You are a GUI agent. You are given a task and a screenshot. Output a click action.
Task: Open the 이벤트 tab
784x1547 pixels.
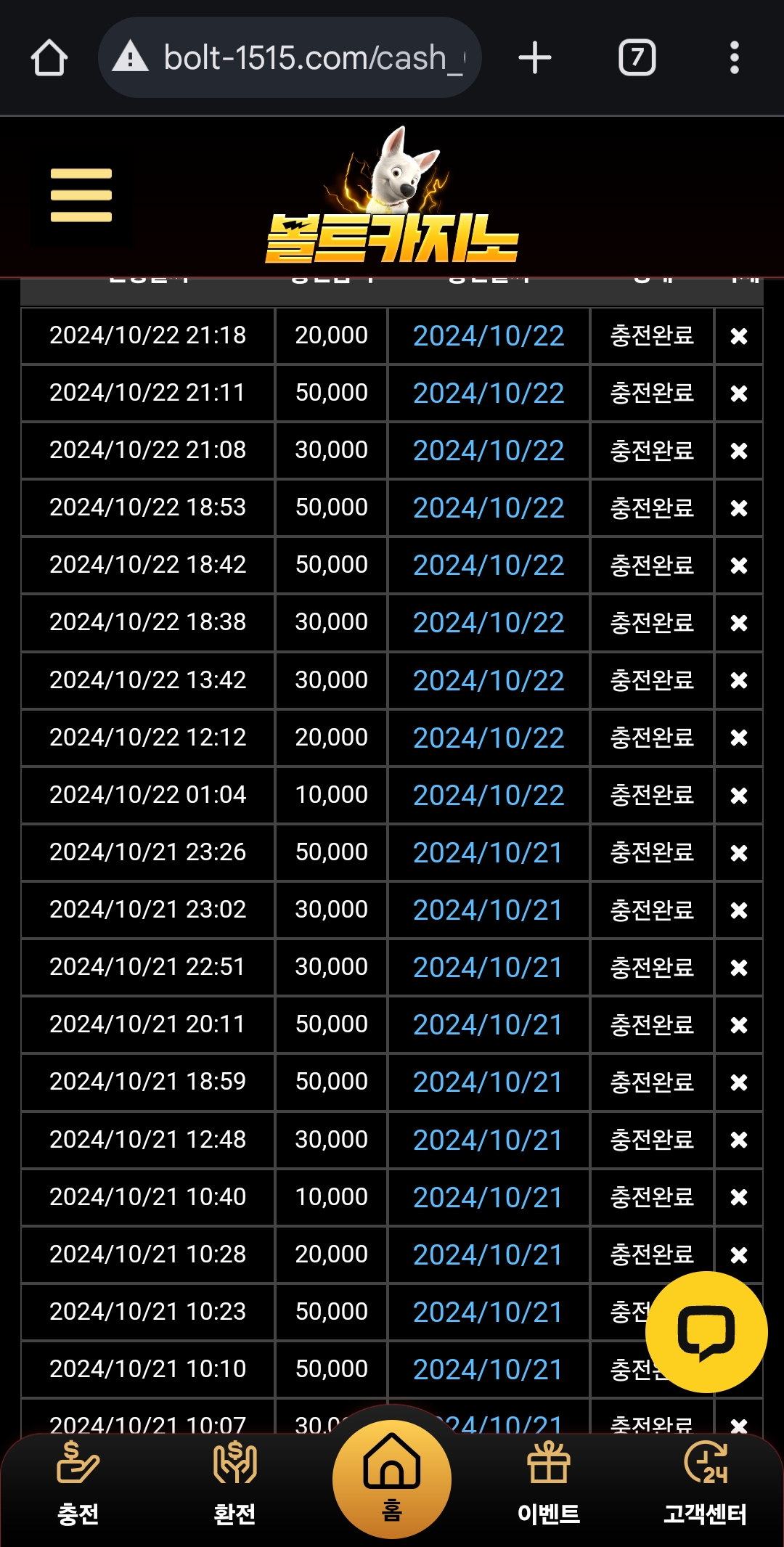click(x=549, y=1485)
